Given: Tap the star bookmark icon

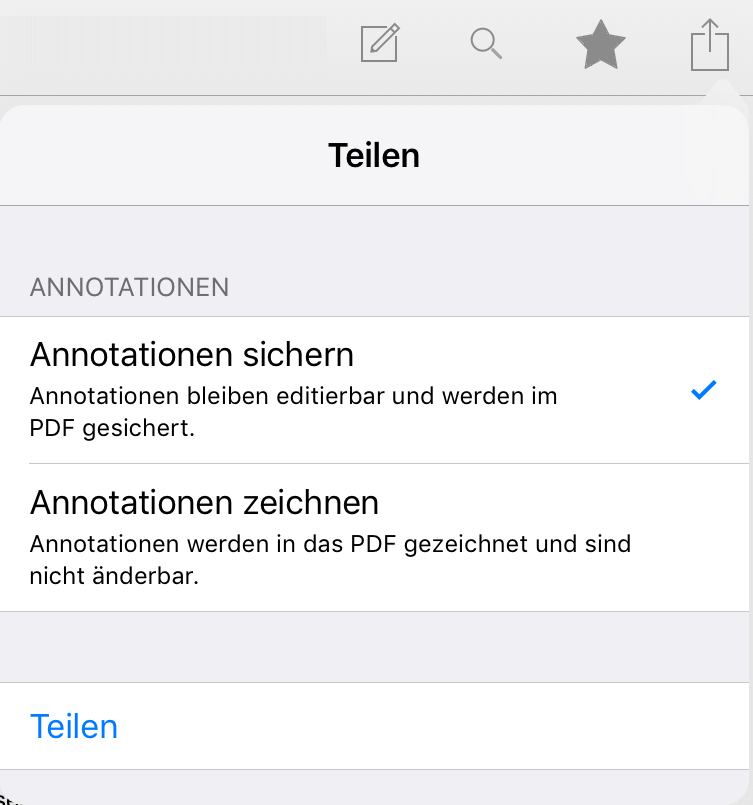Looking at the screenshot, I should 601,46.
